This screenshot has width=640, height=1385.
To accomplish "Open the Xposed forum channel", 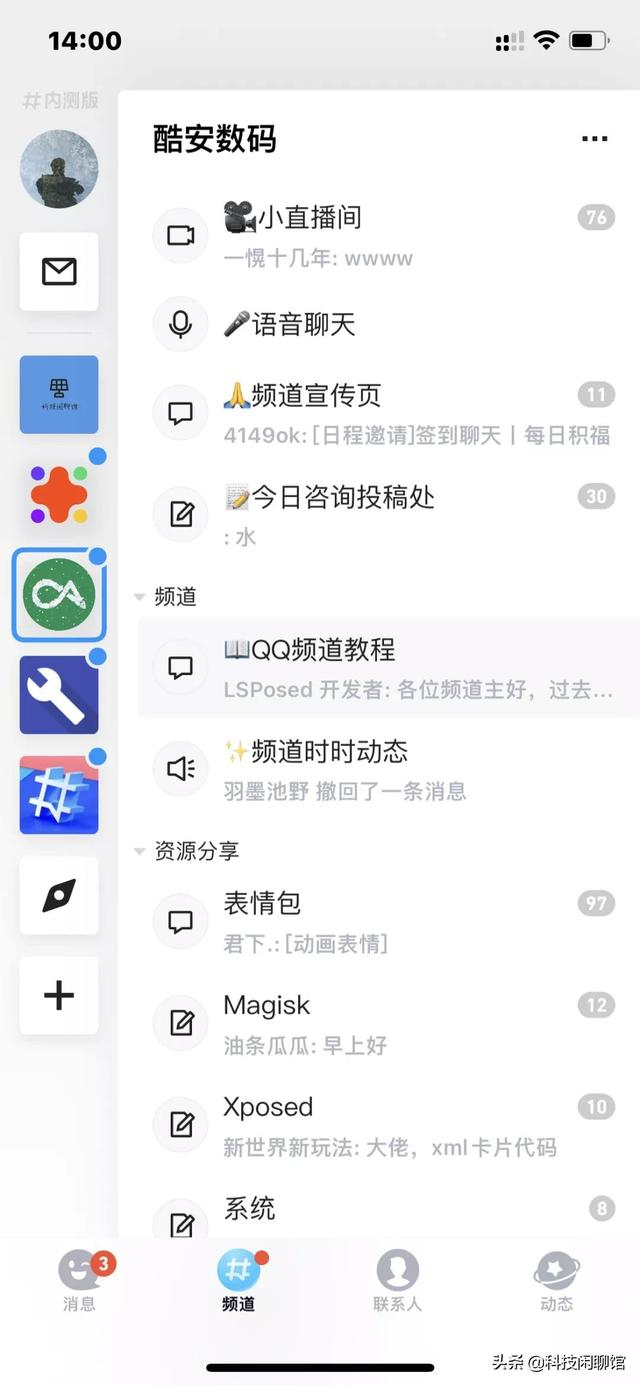I will (380, 1124).
